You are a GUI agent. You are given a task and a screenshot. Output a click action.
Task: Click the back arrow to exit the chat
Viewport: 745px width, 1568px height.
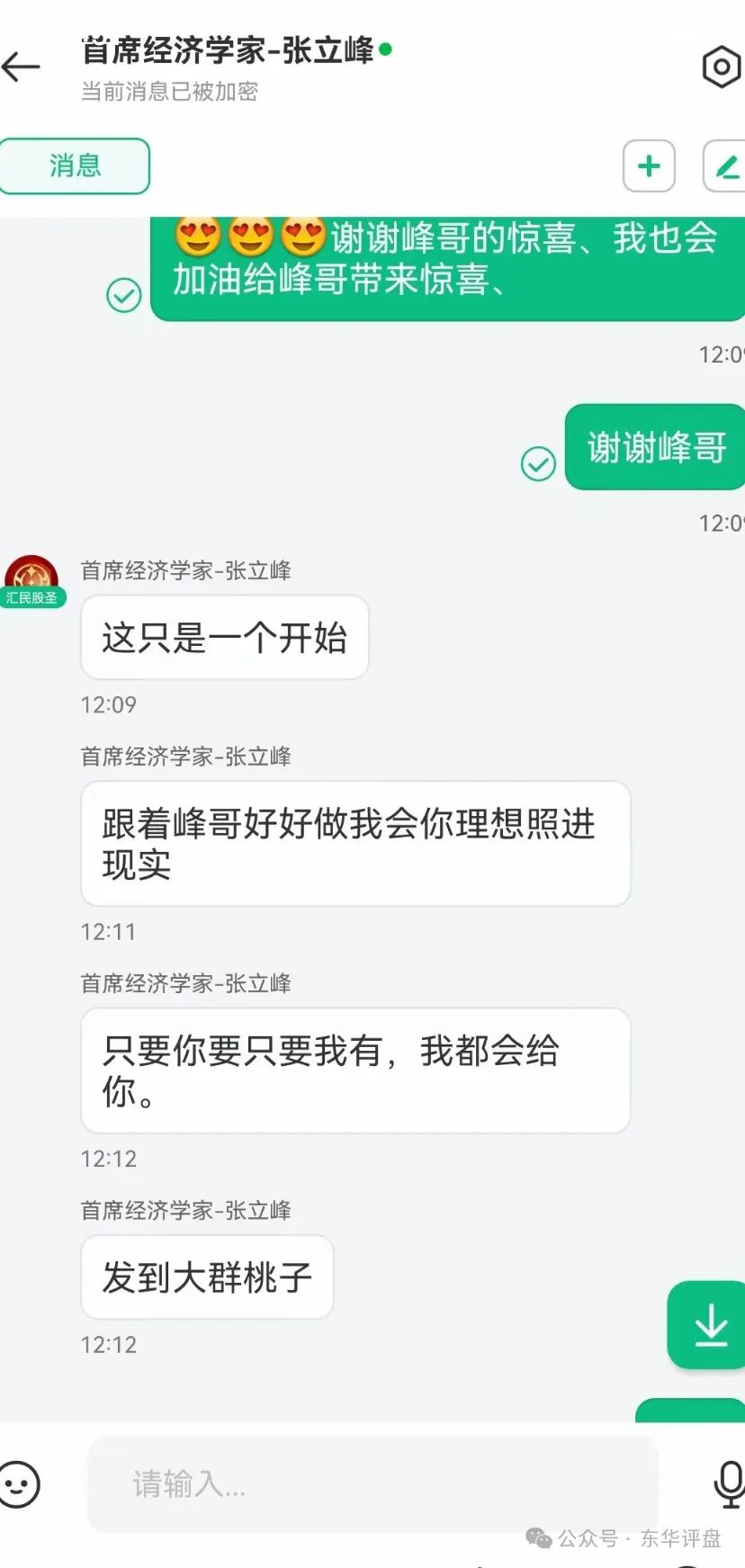point(22,67)
